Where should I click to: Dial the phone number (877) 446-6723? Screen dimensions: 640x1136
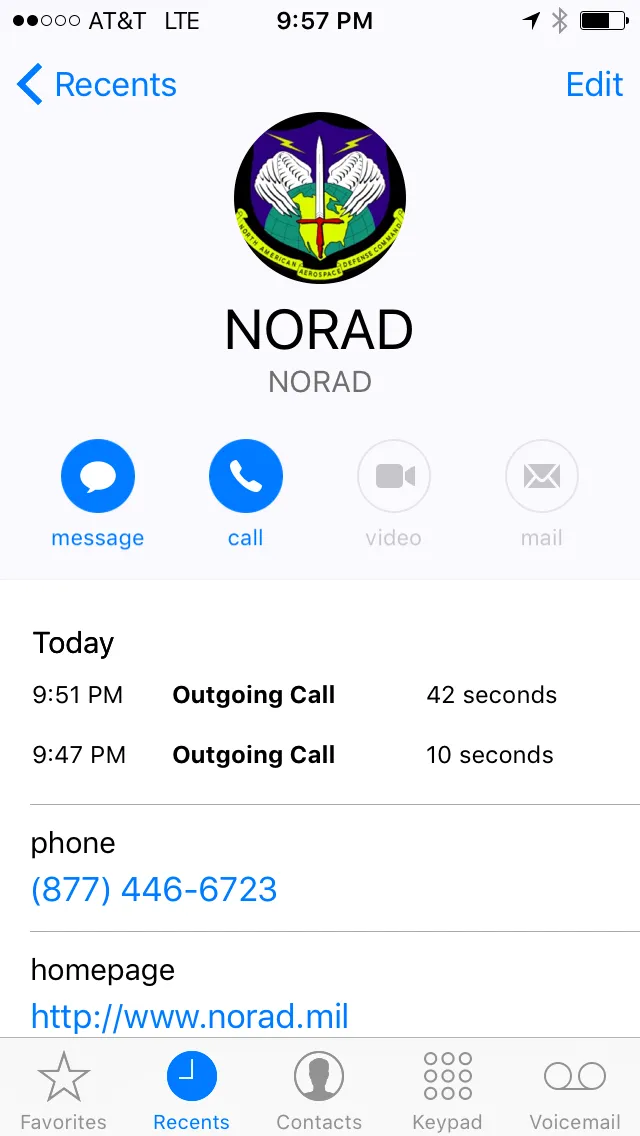coord(154,889)
